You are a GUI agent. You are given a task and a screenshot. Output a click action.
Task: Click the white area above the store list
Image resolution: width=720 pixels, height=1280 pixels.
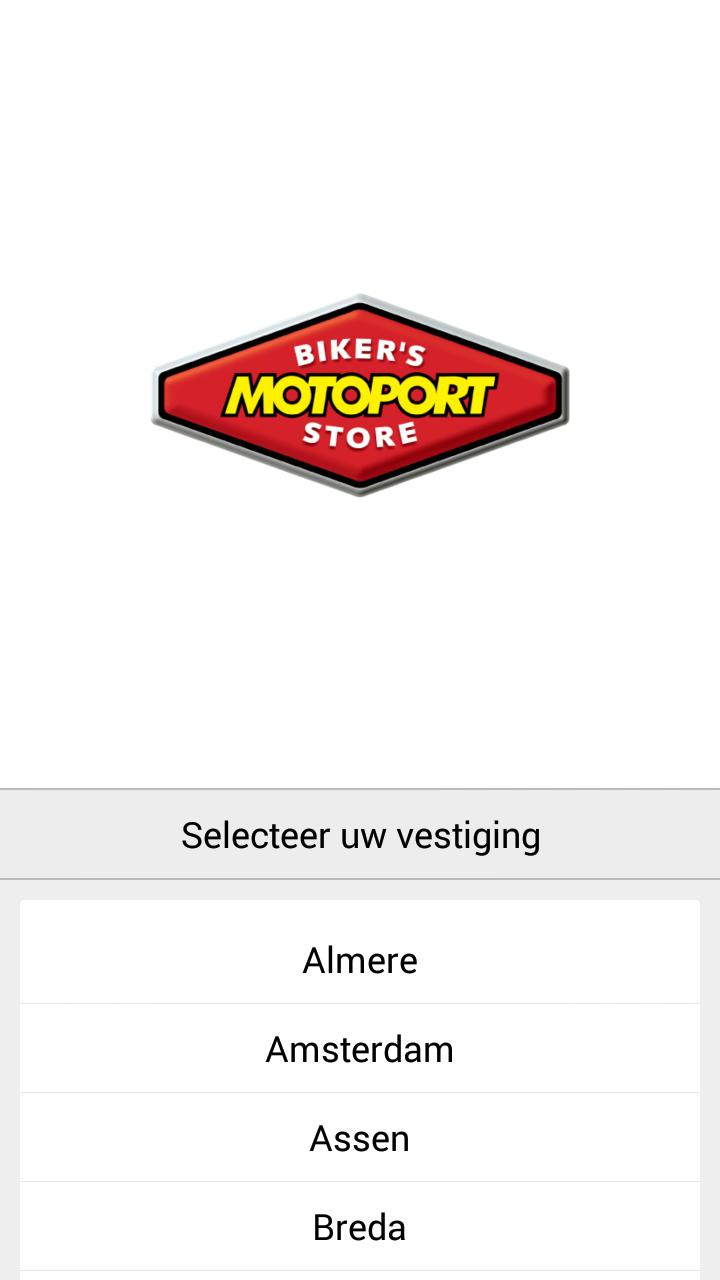(360, 650)
